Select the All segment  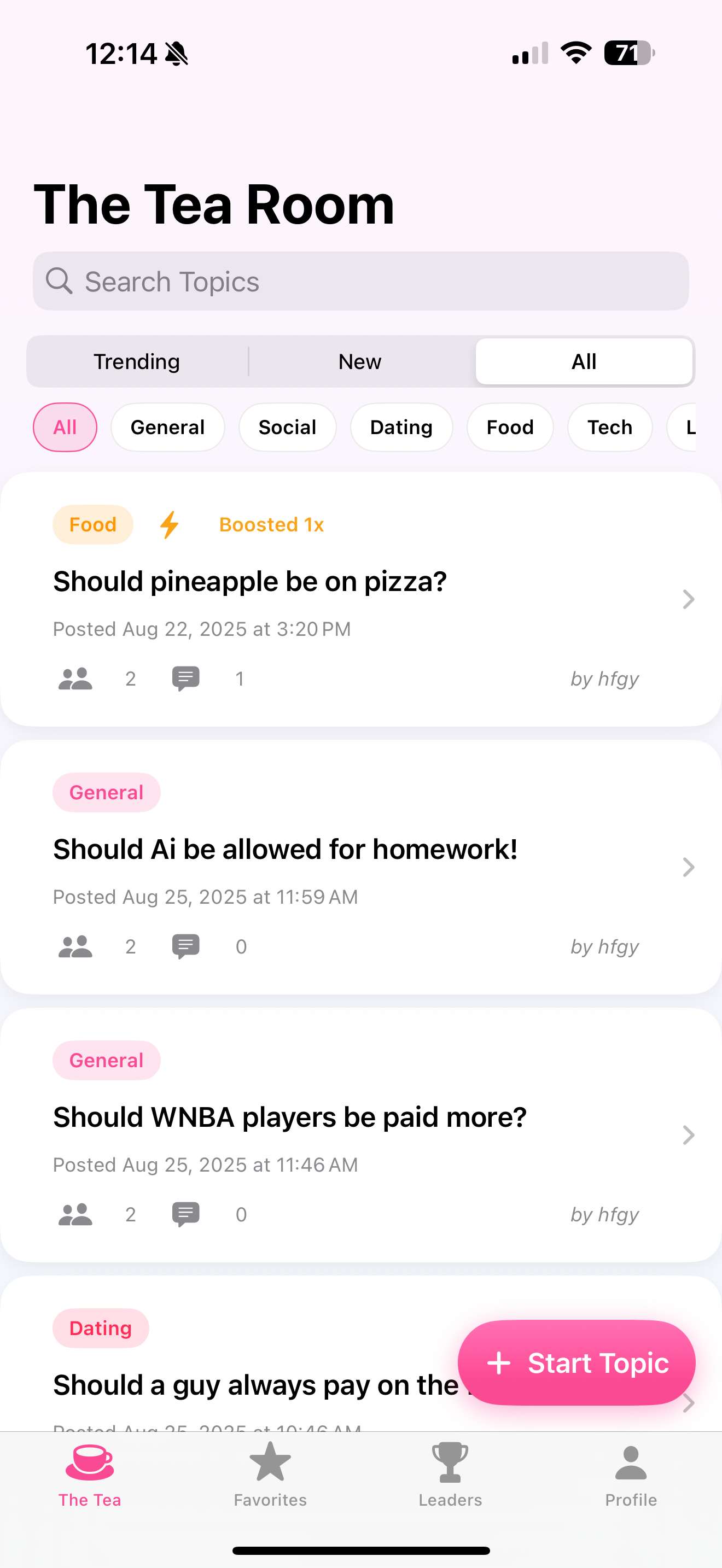[584, 361]
